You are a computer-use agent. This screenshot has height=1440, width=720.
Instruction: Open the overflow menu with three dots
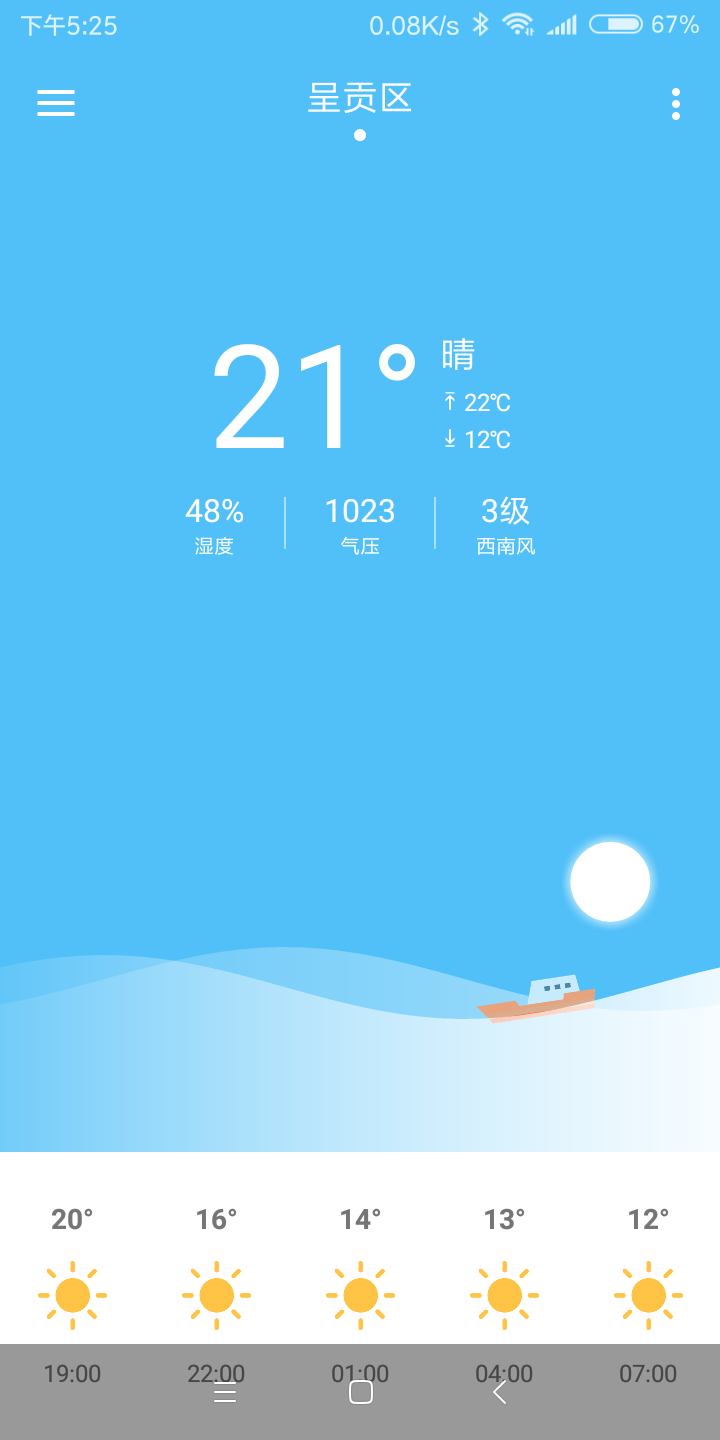coord(675,103)
